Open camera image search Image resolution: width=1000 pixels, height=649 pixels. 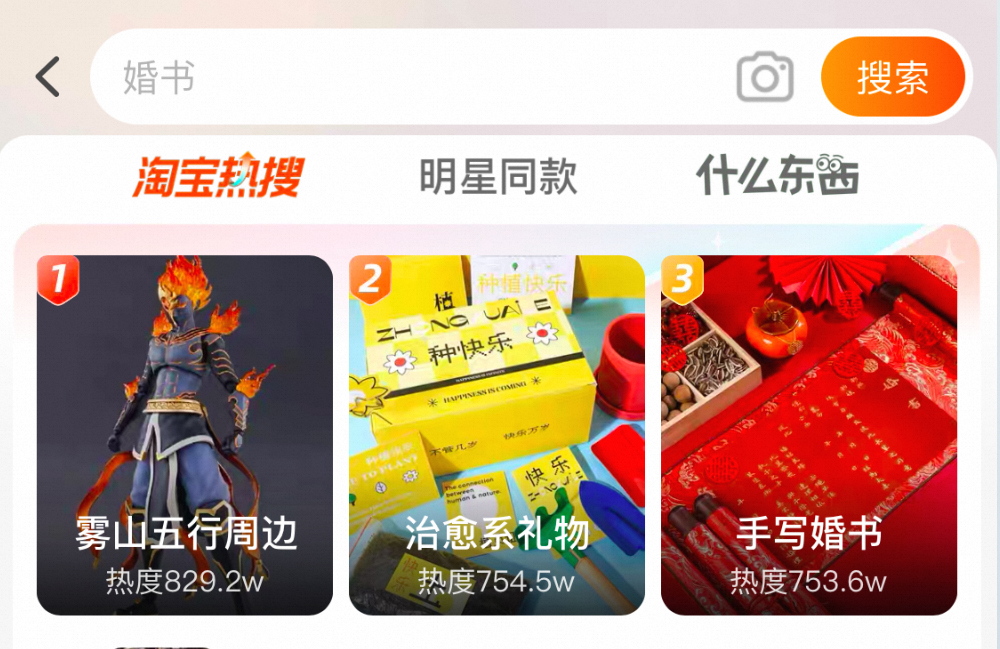tap(765, 77)
